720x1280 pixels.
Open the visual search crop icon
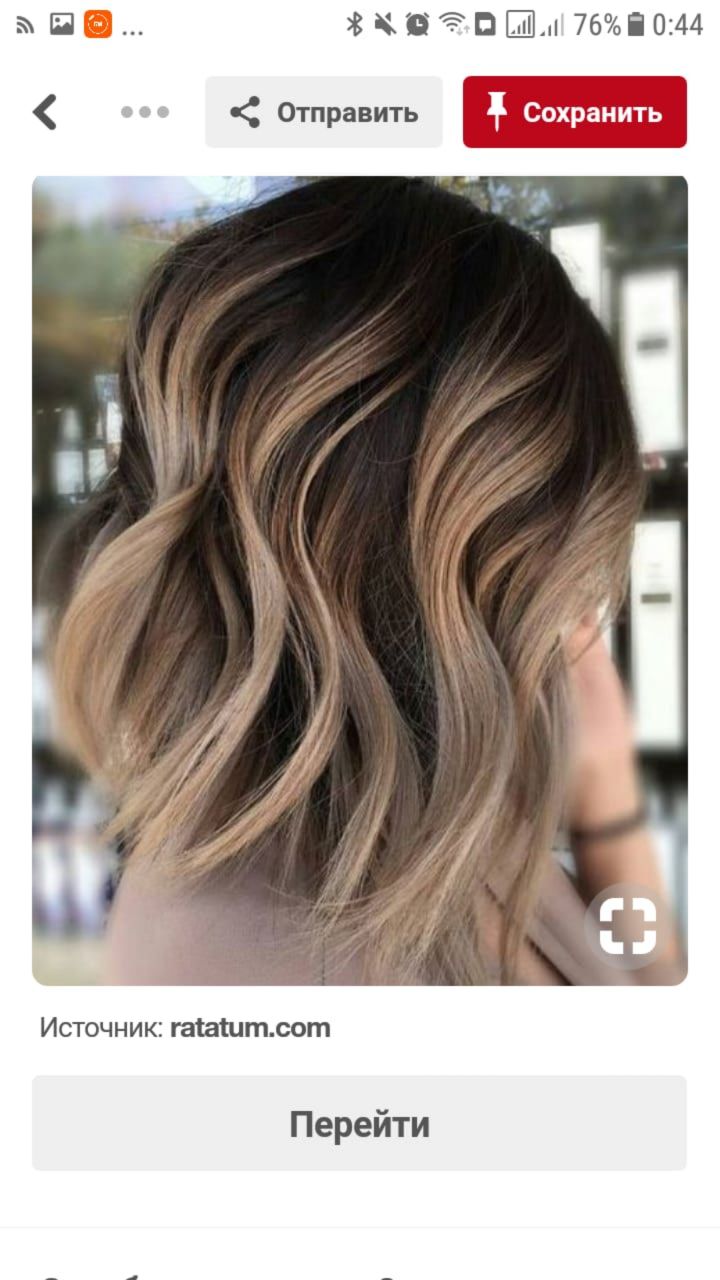point(628,926)
